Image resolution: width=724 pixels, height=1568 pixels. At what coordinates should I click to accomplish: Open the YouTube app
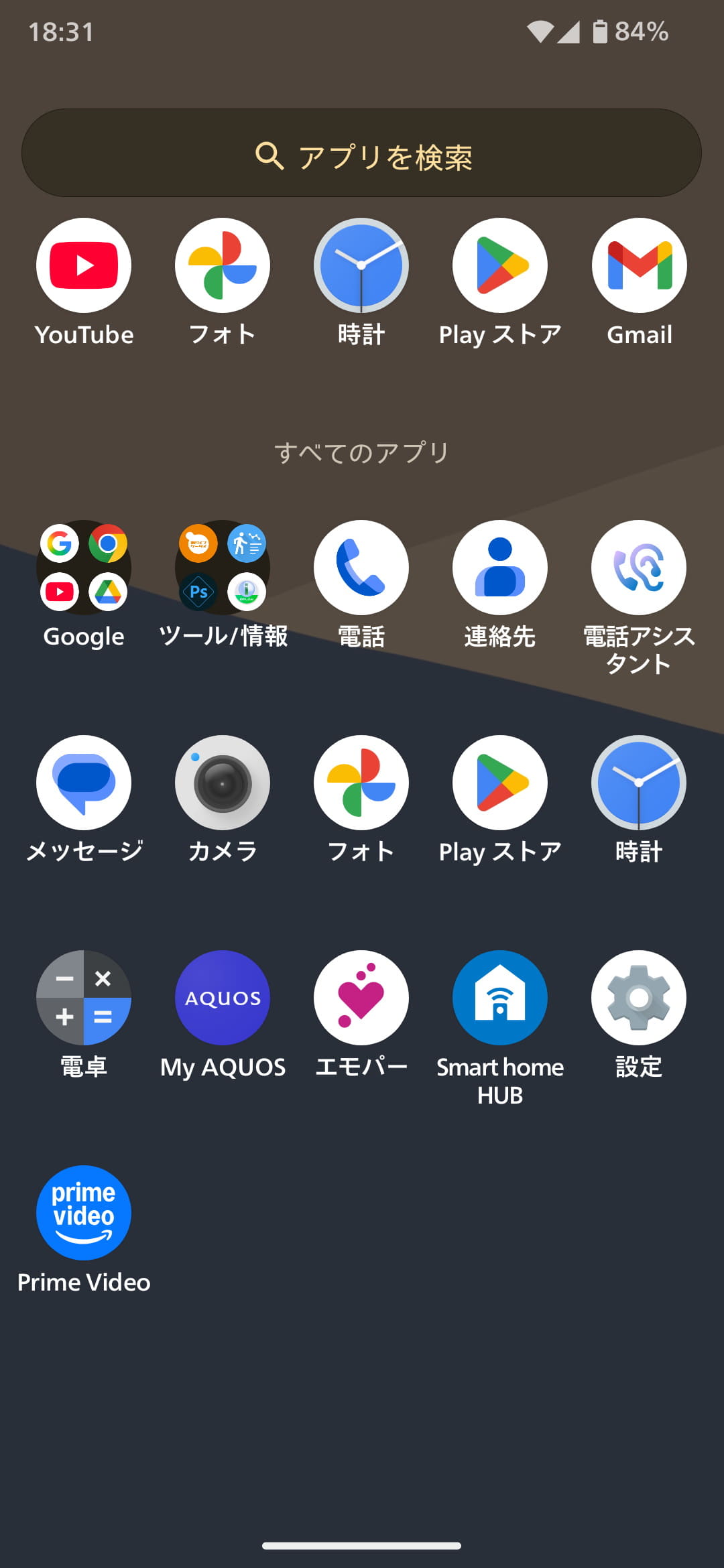(x=83, y=265)
